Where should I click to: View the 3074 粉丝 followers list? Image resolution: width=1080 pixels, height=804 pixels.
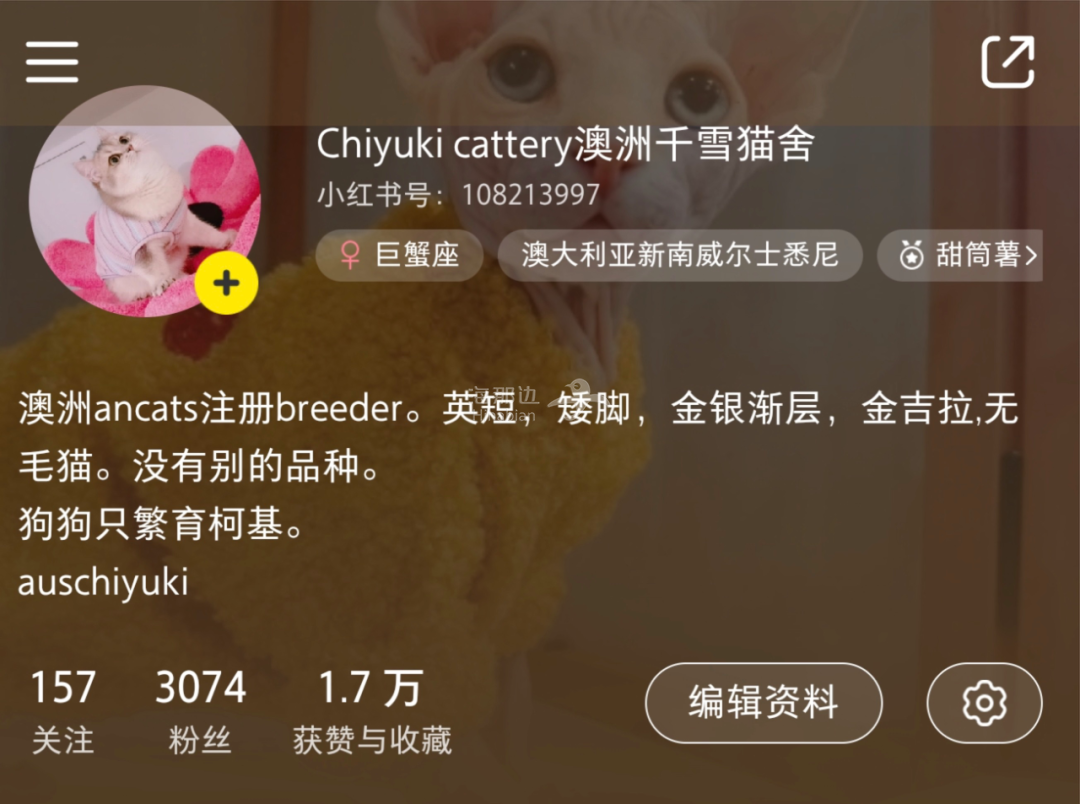[200, 712]
